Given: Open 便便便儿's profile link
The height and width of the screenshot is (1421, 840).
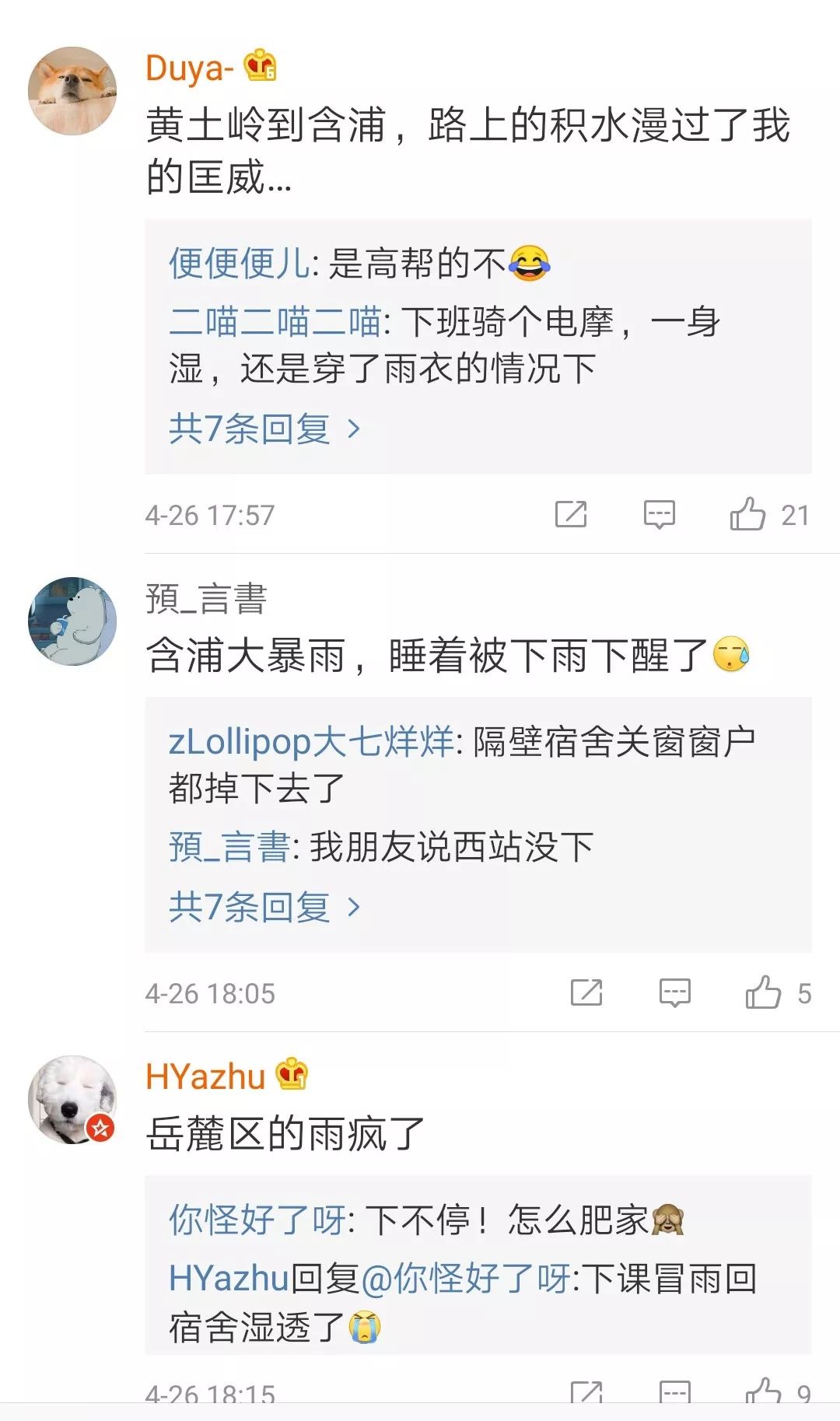Looking at the screenshot, I should (x=240, y=263).
